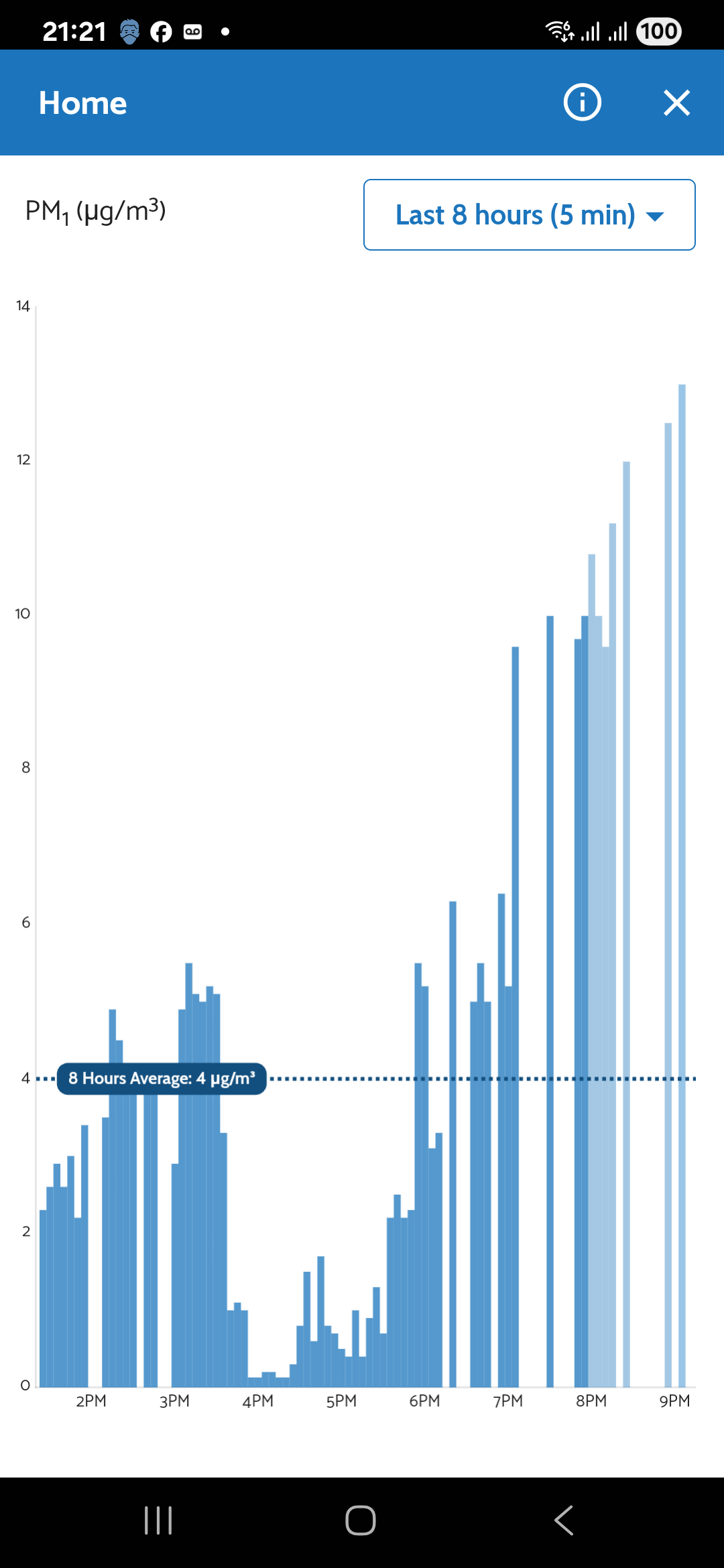The image size is (724, 1568).
Task: Close the PM1 chart screen
Action: [676, 103]
